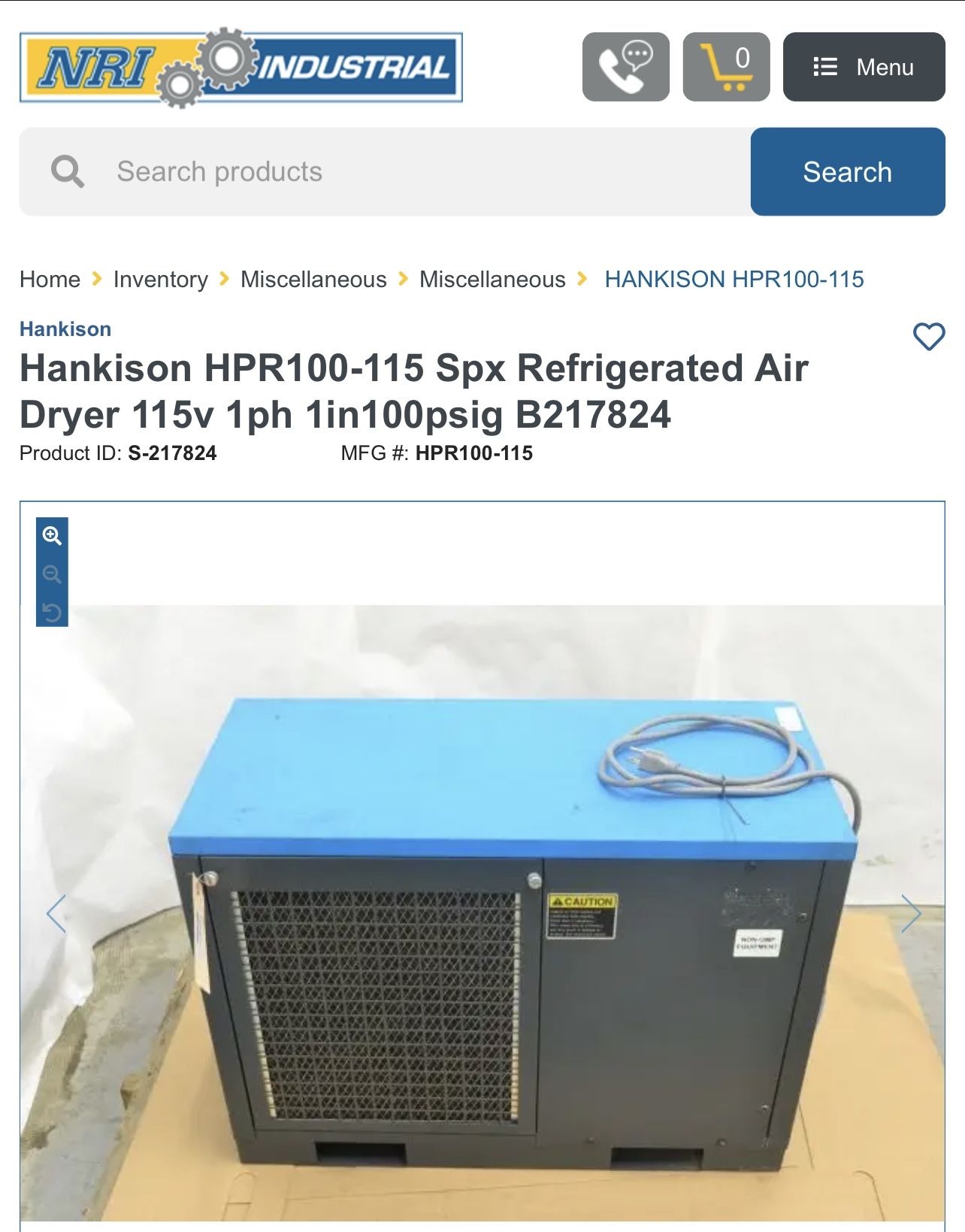This screenshot has height=1232, width=965.
Task: Open the shopping cart
Action: [726, 67]
